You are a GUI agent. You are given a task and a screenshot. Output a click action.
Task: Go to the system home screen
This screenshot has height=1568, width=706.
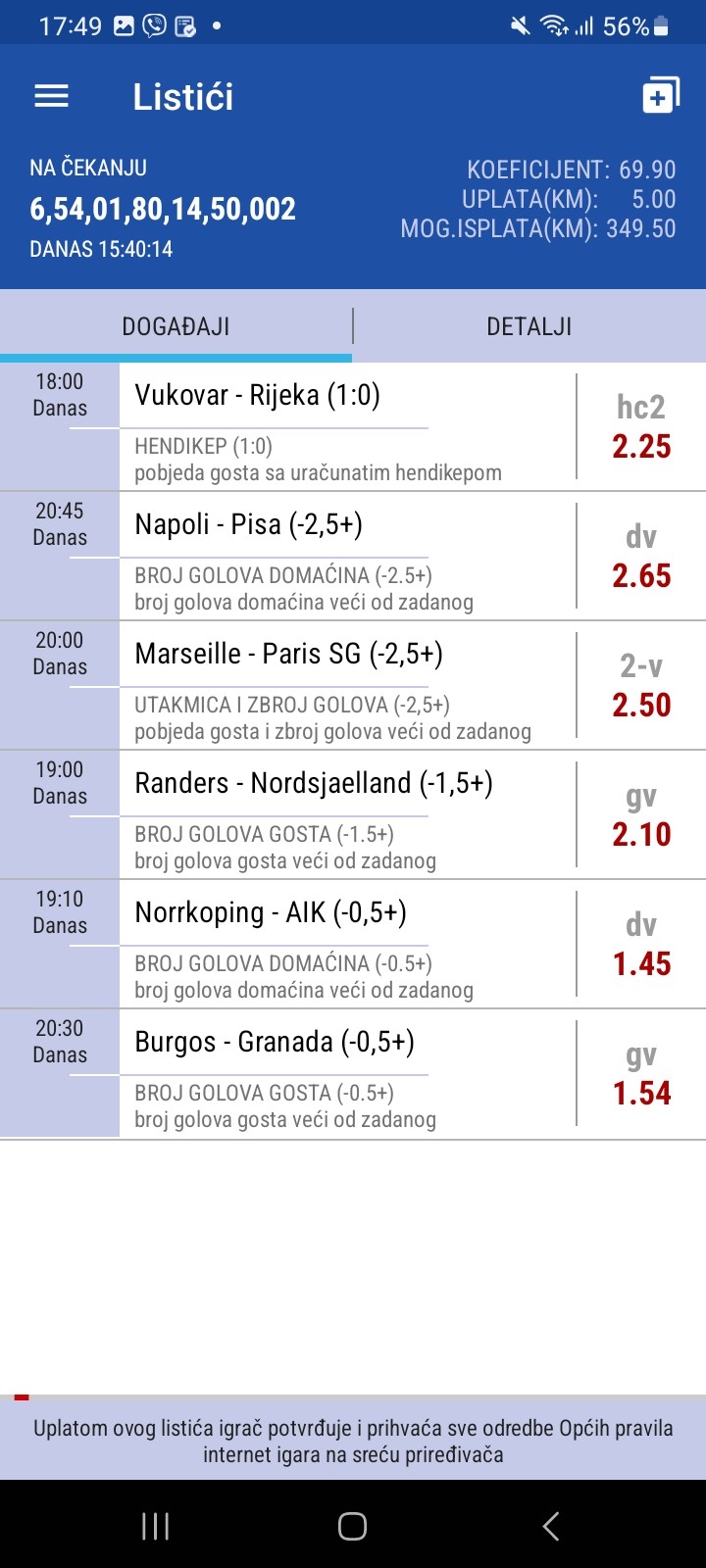tap(352, 1526)
